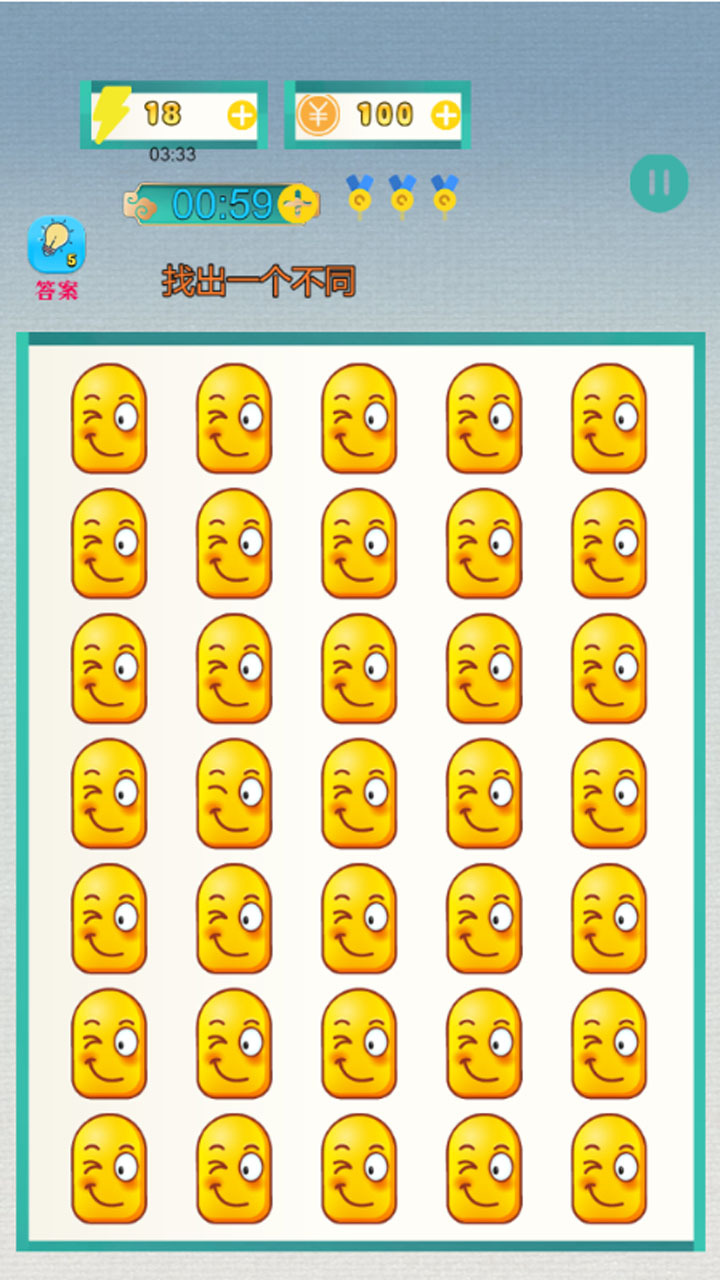Open the 答案 hint lightbulb

tap(56, 246)
